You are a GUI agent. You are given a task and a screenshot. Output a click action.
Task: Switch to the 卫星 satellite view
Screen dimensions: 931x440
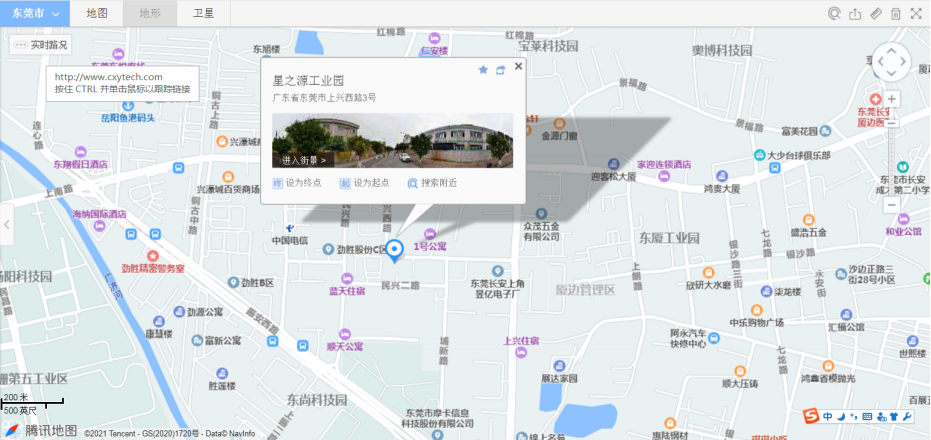pos(203,14)
